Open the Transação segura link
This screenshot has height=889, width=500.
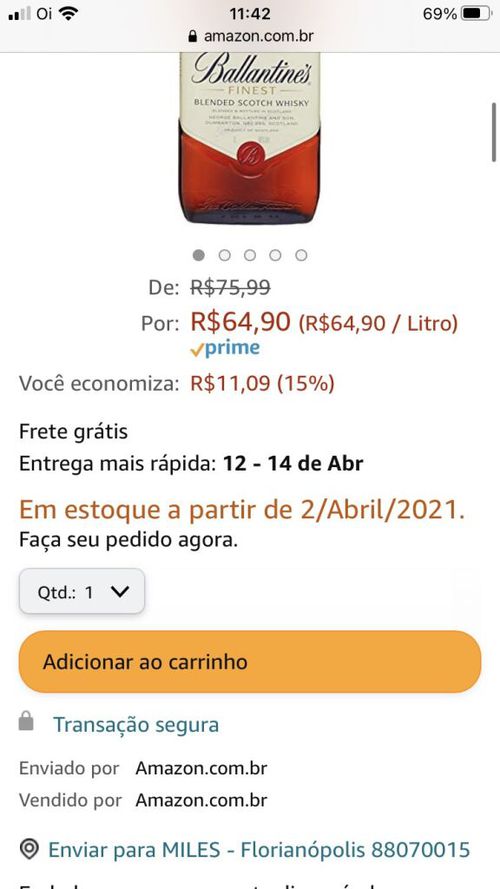(135, 725)
